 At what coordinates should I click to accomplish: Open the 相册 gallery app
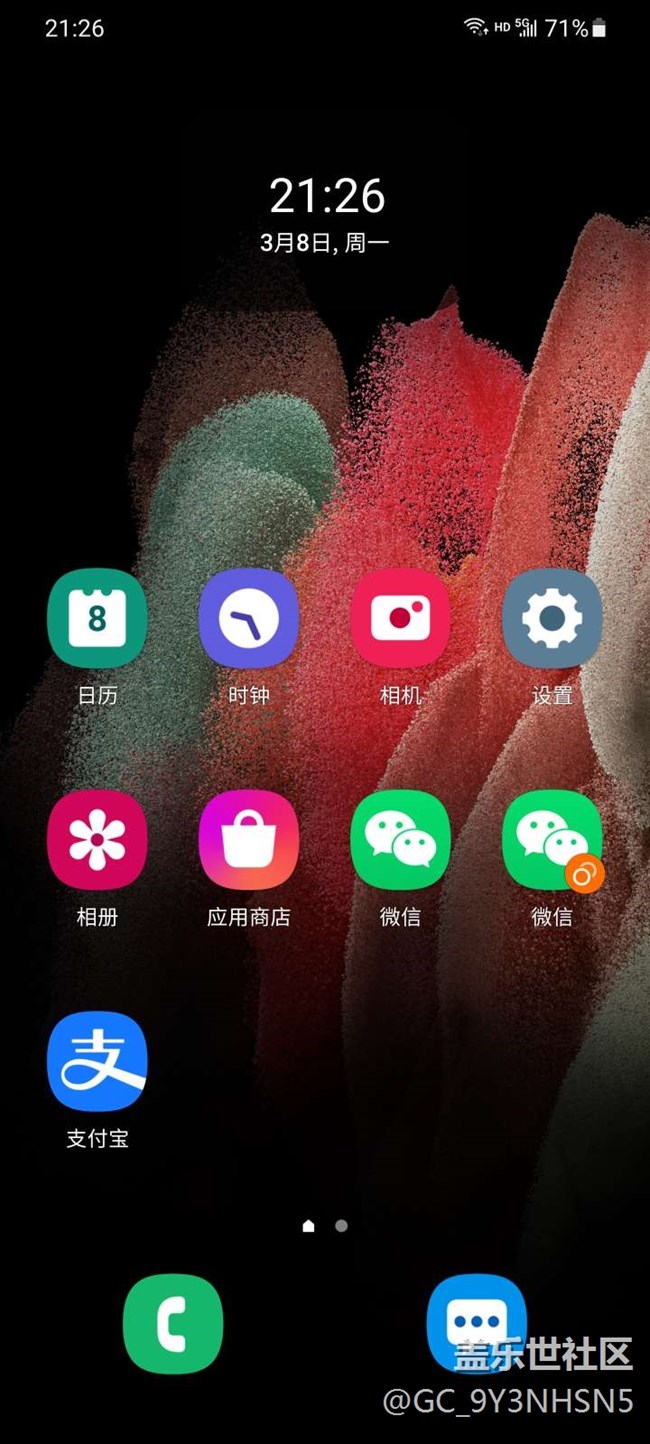click(97, 840)
